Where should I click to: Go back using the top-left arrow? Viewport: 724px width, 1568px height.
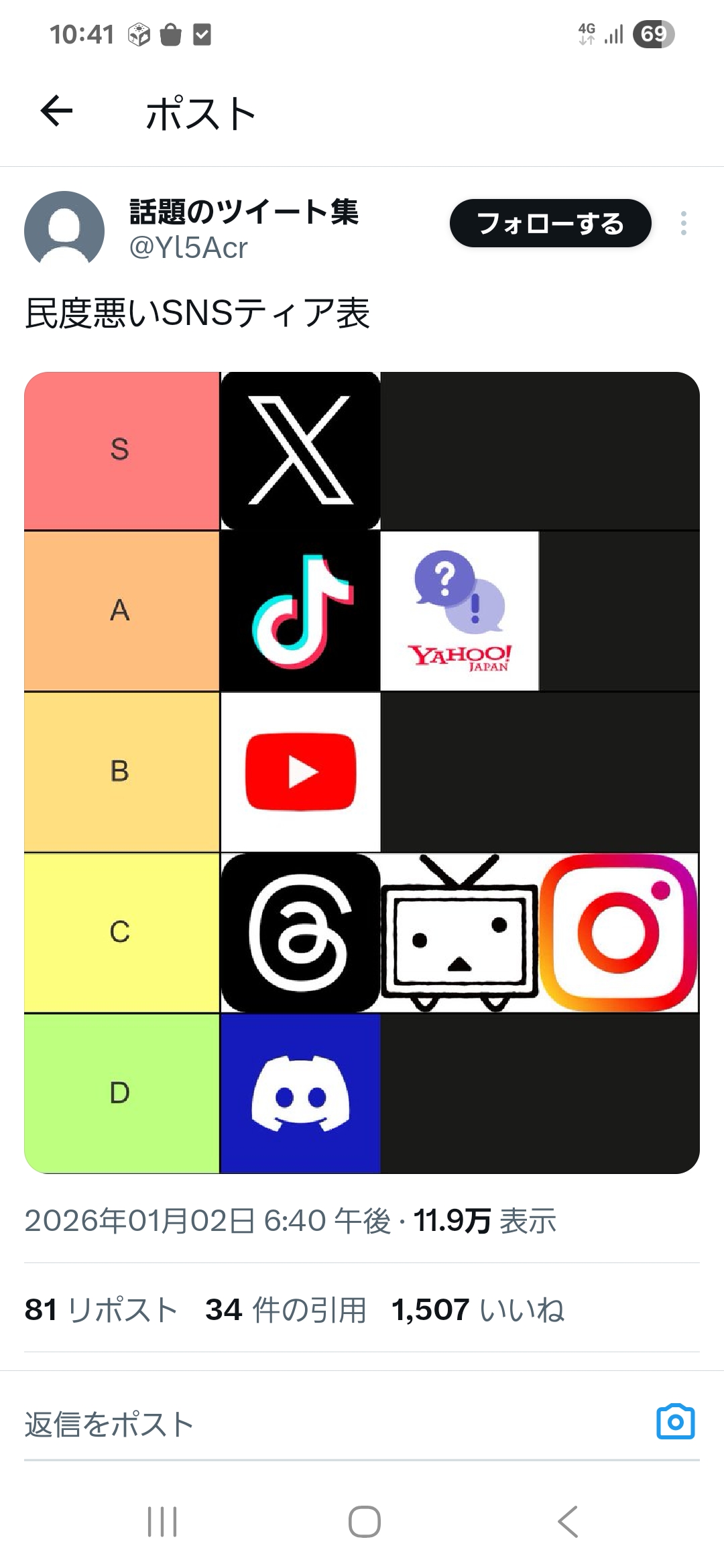pos(56,111)
